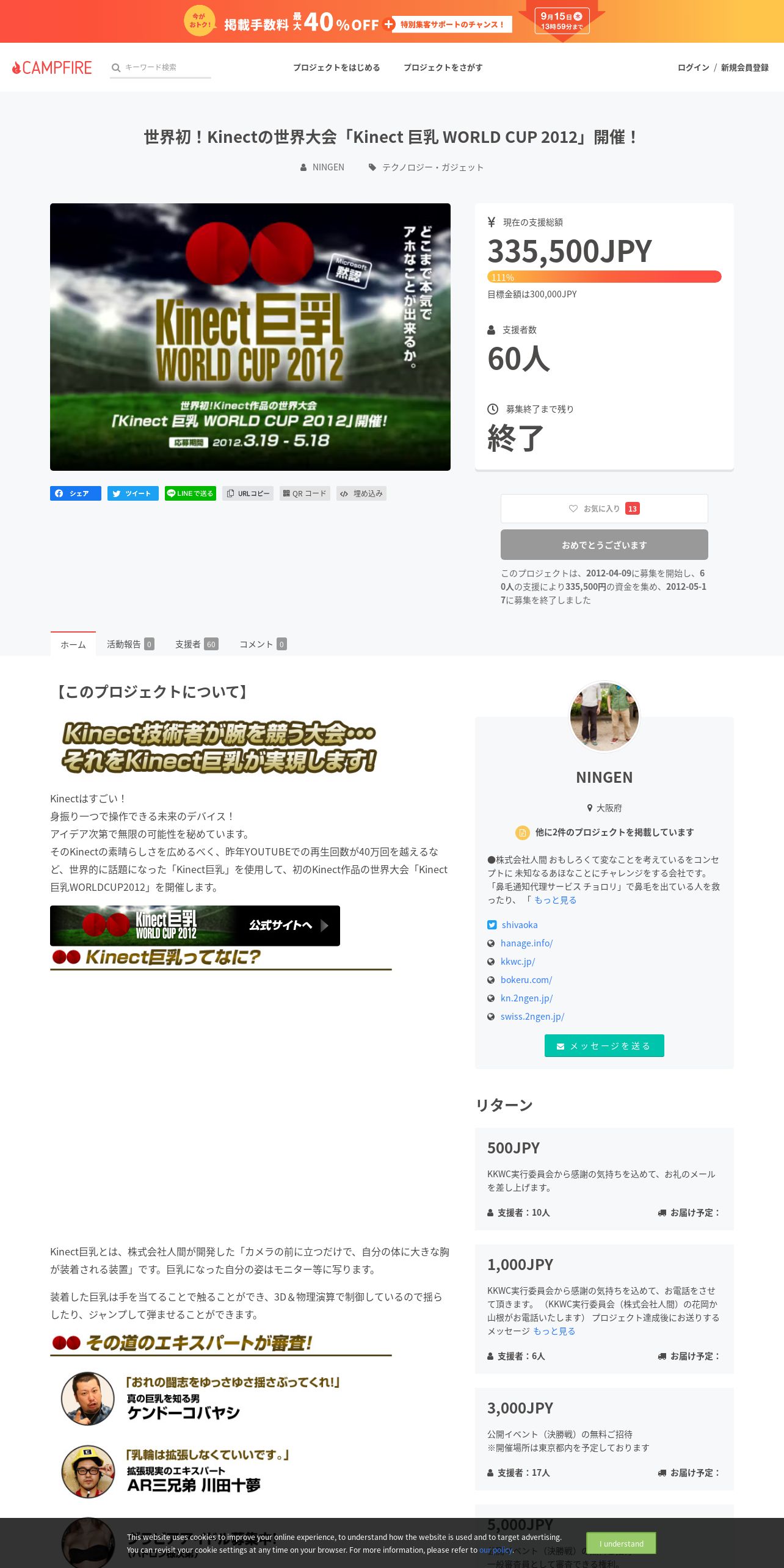Accept cookies with I understand

pos(621,1543)
